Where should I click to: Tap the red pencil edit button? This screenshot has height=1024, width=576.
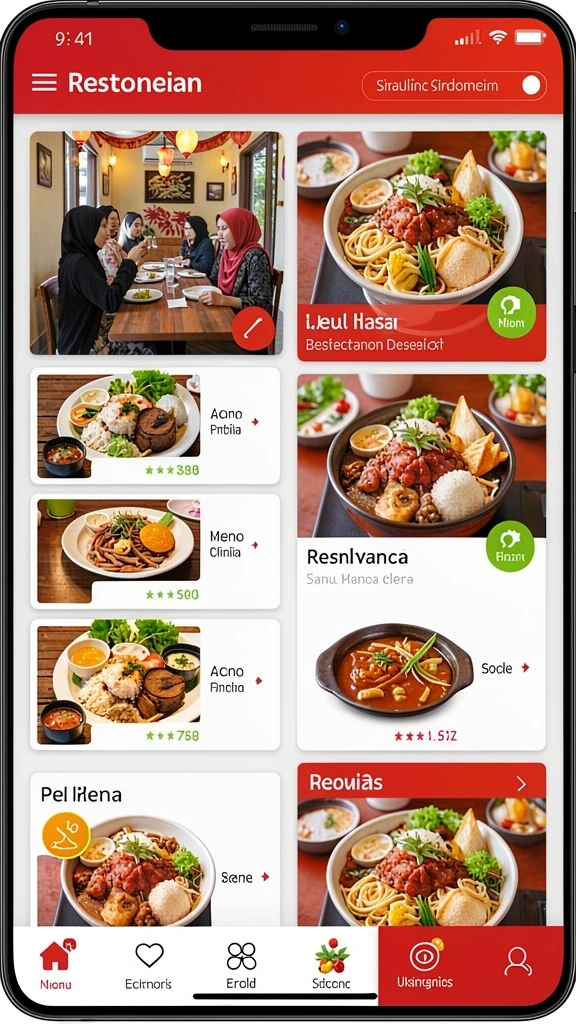pyautogui.click(x=253, y=328)
